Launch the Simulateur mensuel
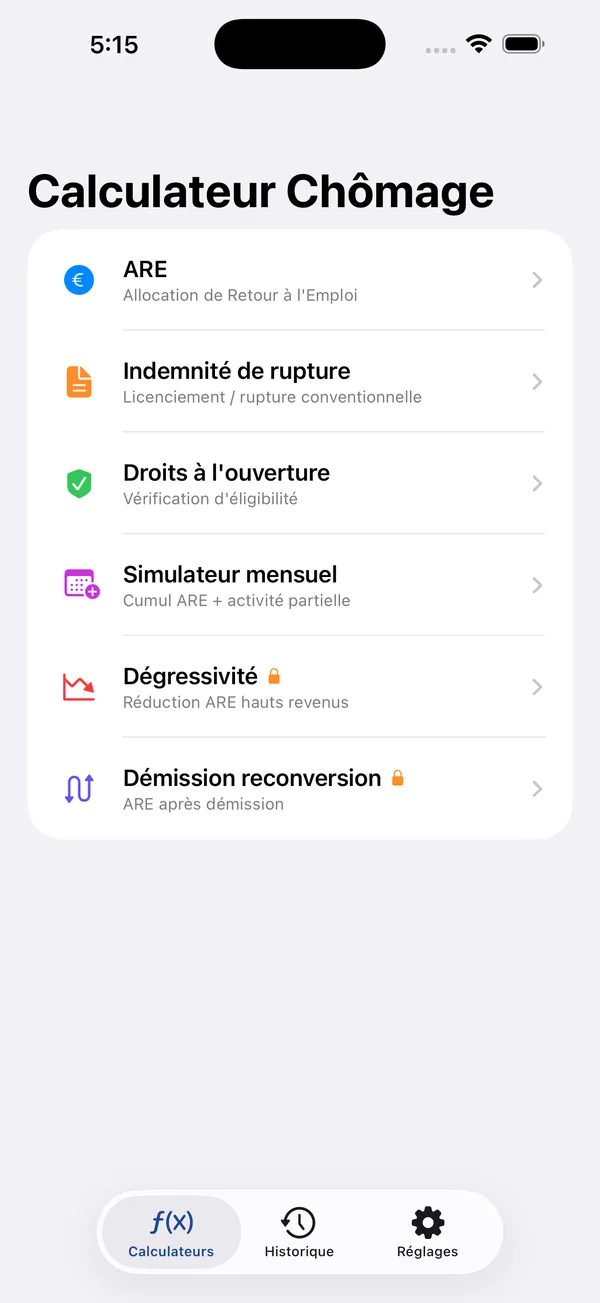 click(300, 585)
